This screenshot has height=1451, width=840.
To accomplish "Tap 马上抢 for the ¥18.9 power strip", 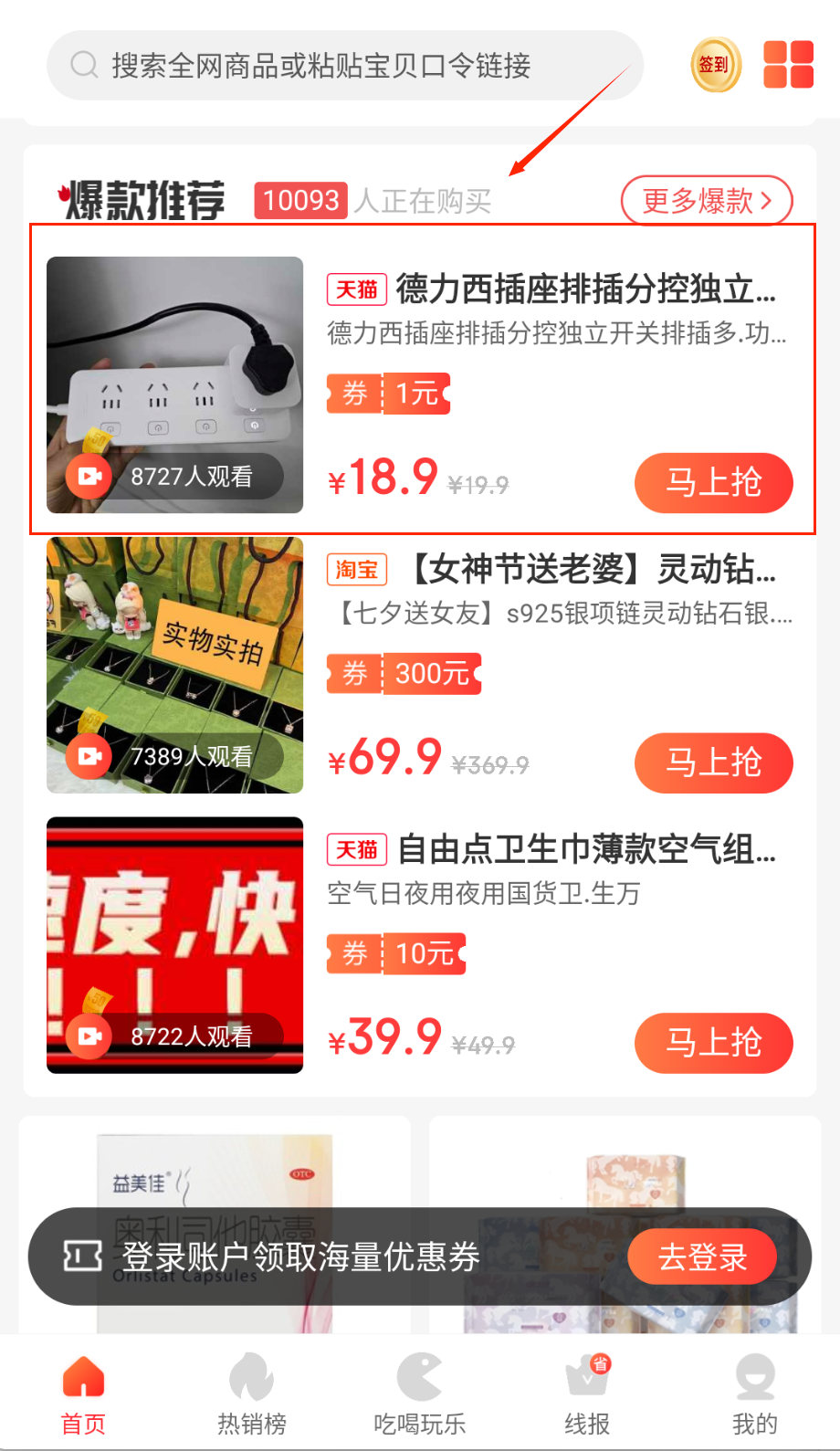I will tap(713, 483).
